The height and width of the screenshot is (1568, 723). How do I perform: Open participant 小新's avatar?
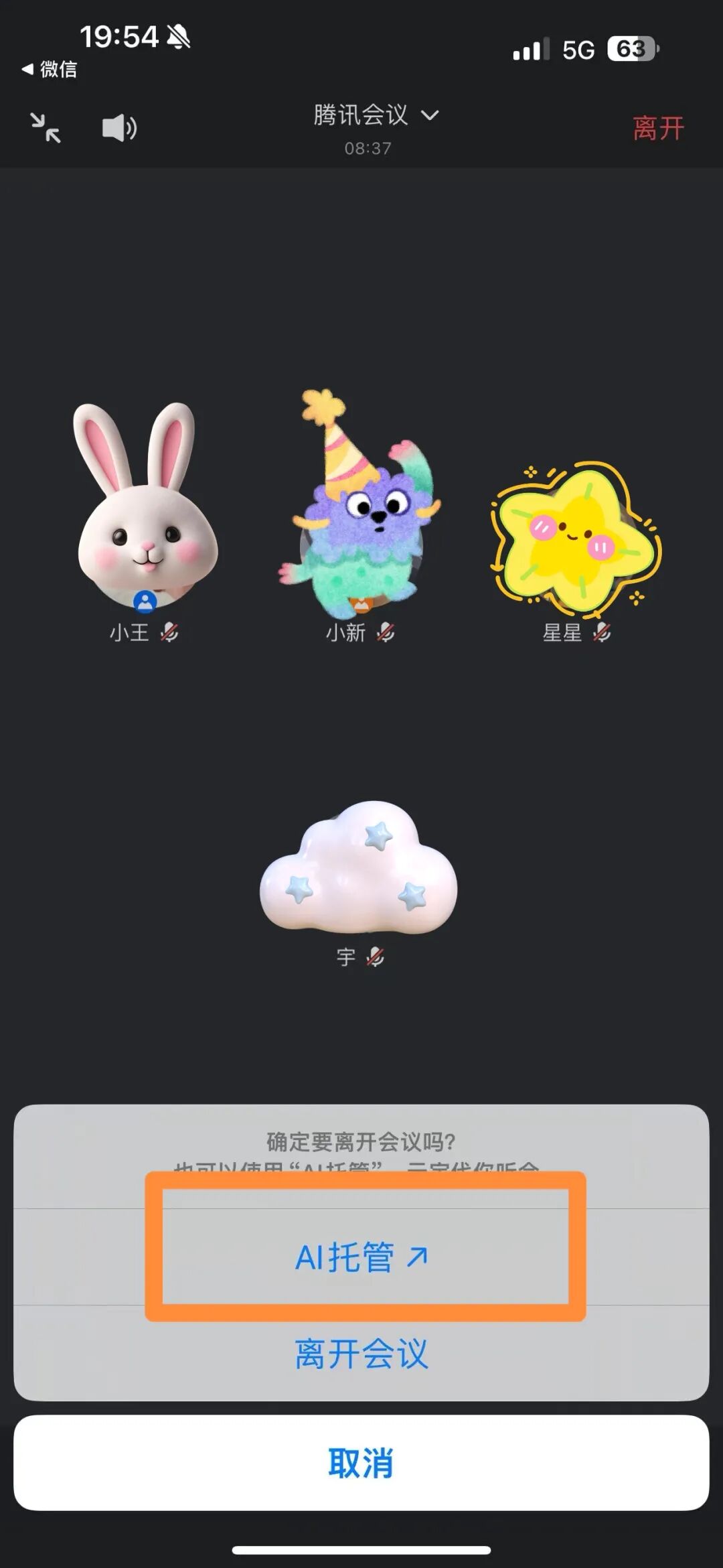coord(361,509)
